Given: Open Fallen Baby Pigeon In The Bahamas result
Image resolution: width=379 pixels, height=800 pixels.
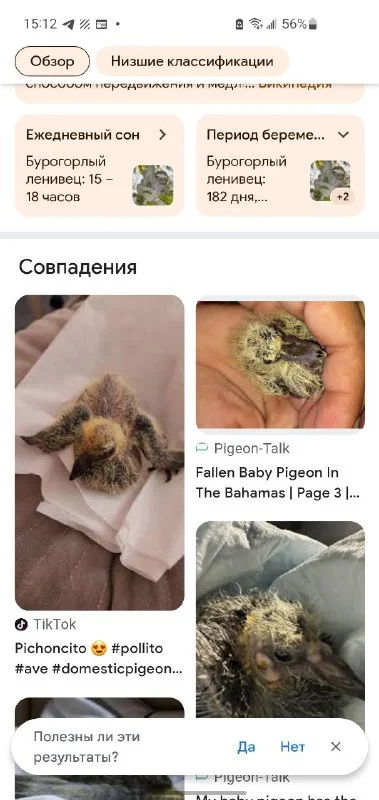Looking at the screenshot, I should [x=280, y=399].
